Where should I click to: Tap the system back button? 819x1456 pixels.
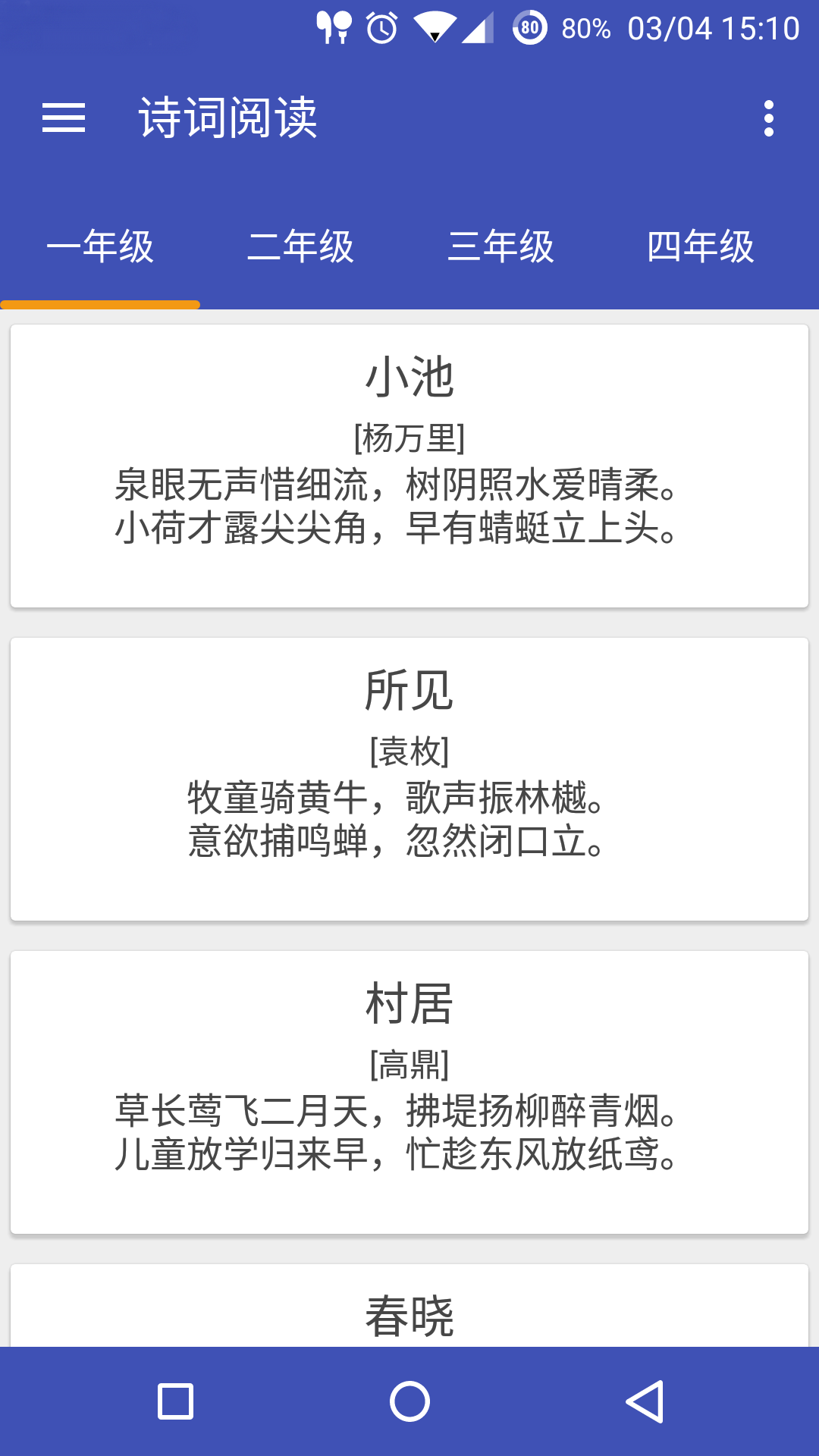(x=645, y=1401)
